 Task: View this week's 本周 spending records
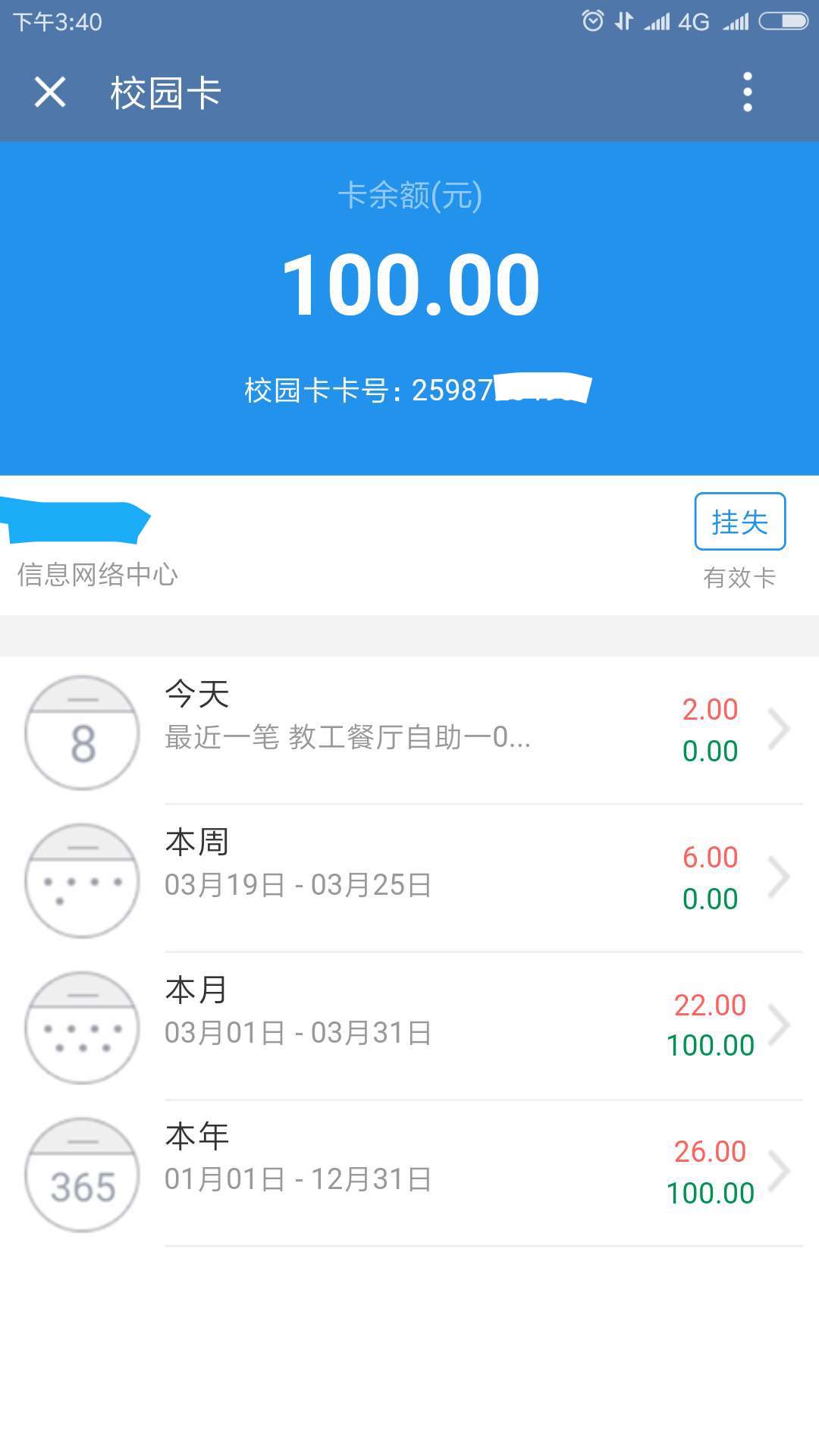coord(409,877)
